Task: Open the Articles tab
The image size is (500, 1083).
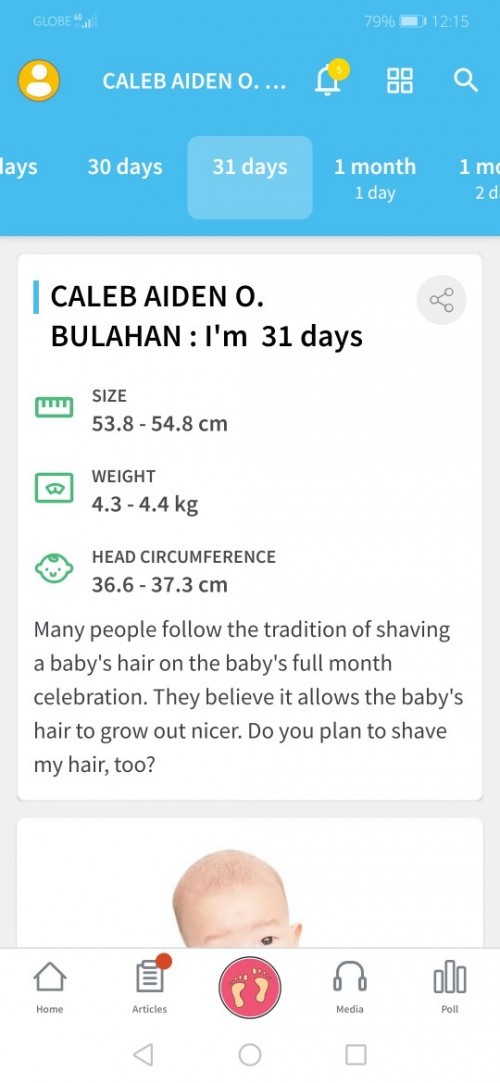Action: point(150,988)
